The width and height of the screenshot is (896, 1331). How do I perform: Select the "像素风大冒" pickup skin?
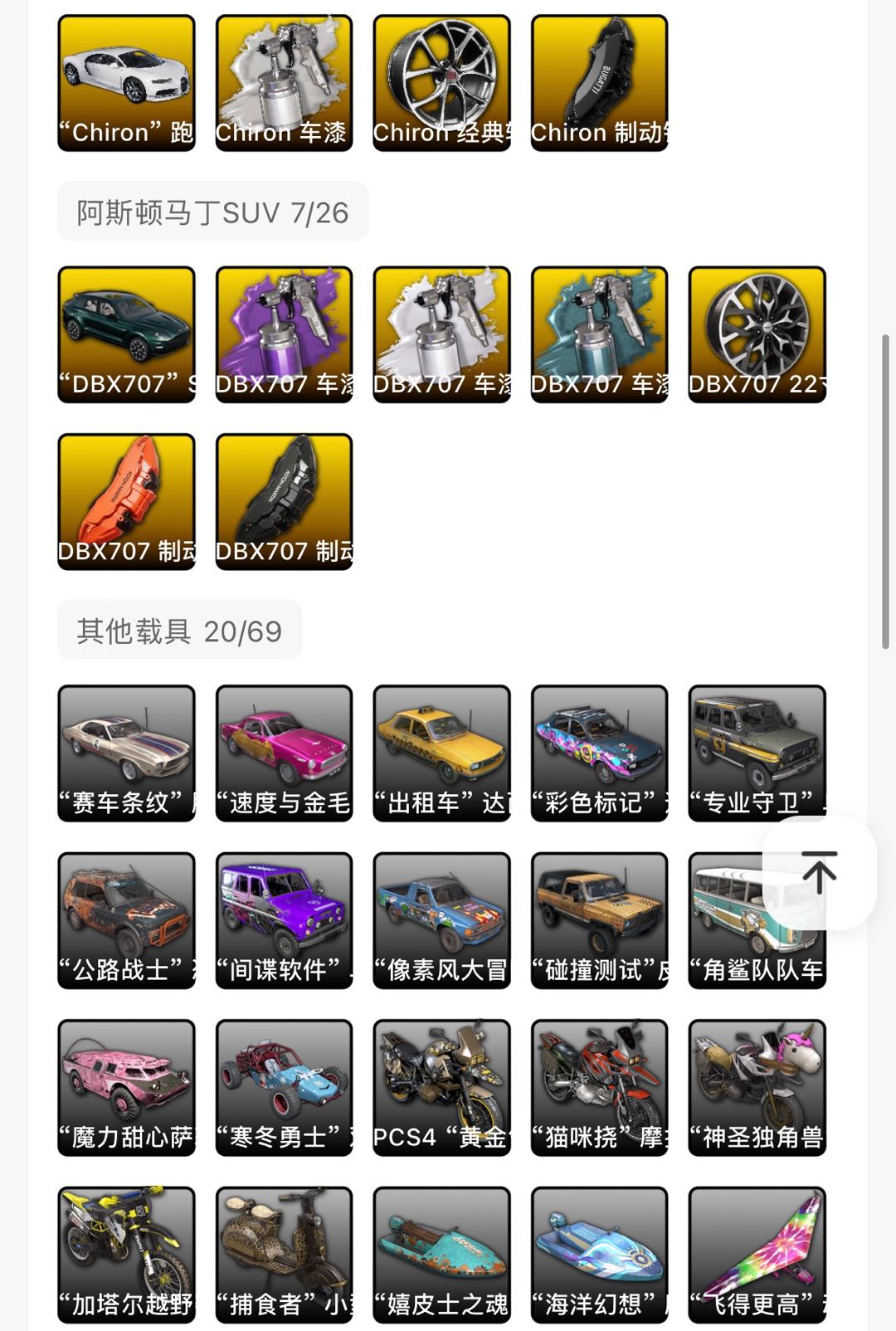click(441, 920)
